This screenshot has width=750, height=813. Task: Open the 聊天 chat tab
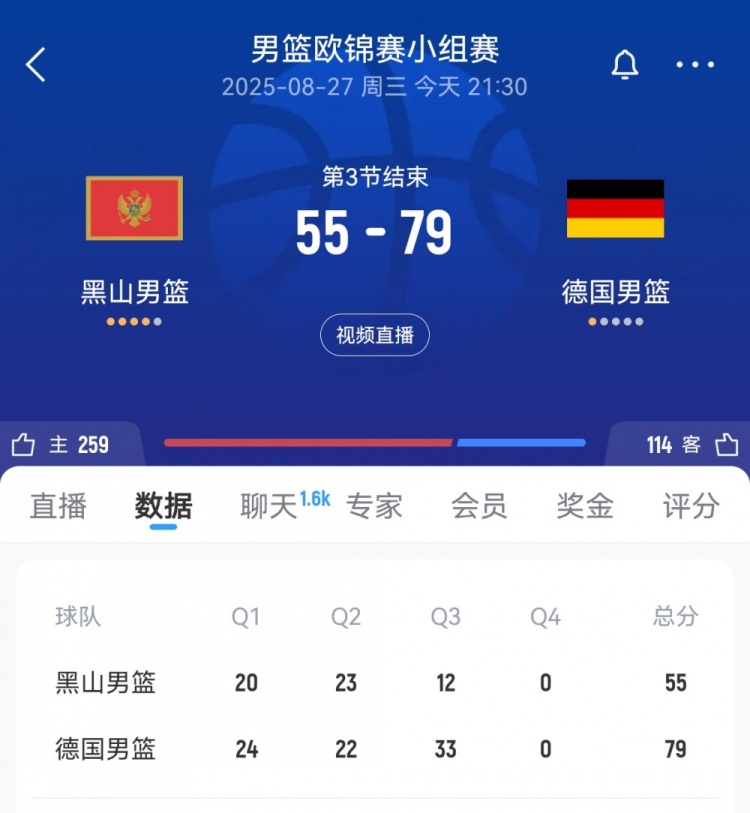tap(270, 506)
